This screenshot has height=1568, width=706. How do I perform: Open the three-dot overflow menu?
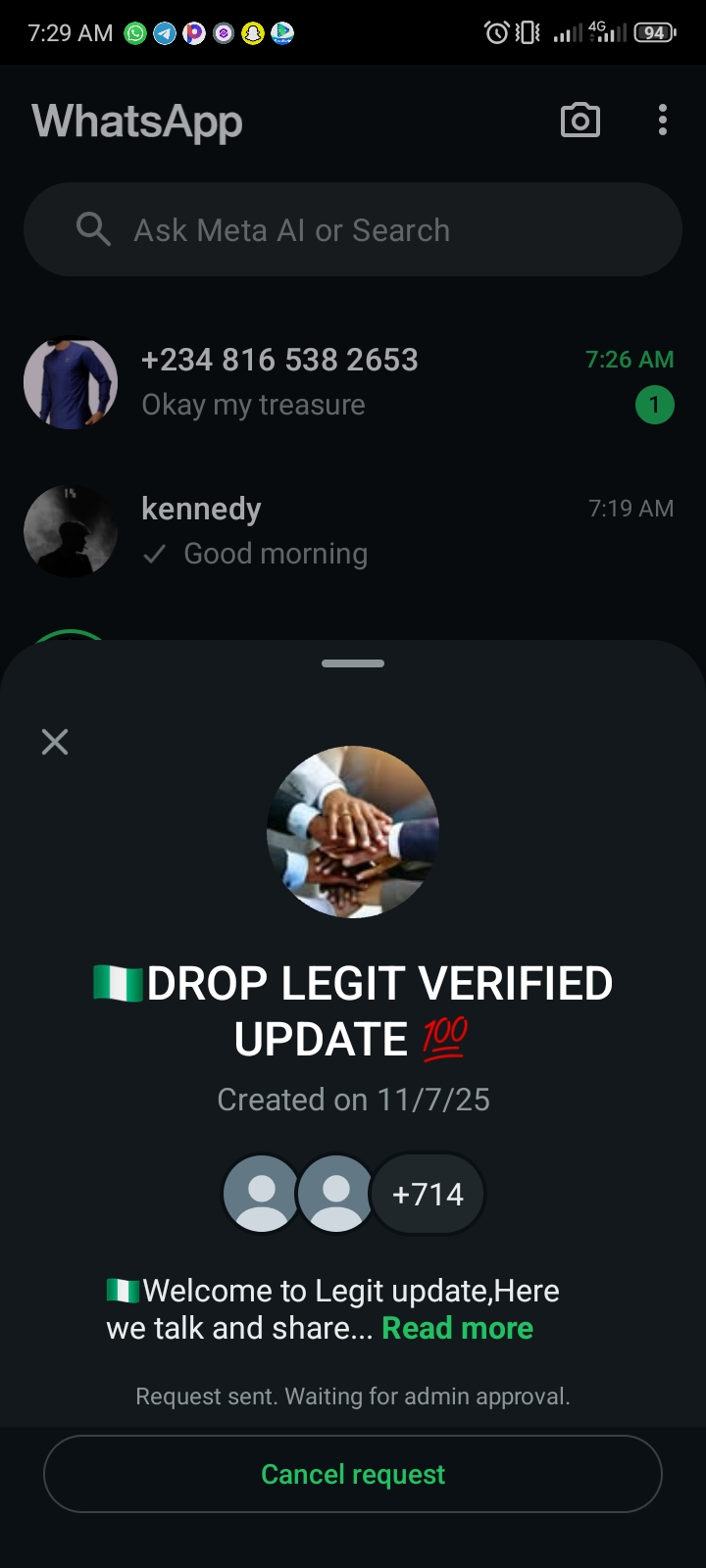tap(663, 121)
